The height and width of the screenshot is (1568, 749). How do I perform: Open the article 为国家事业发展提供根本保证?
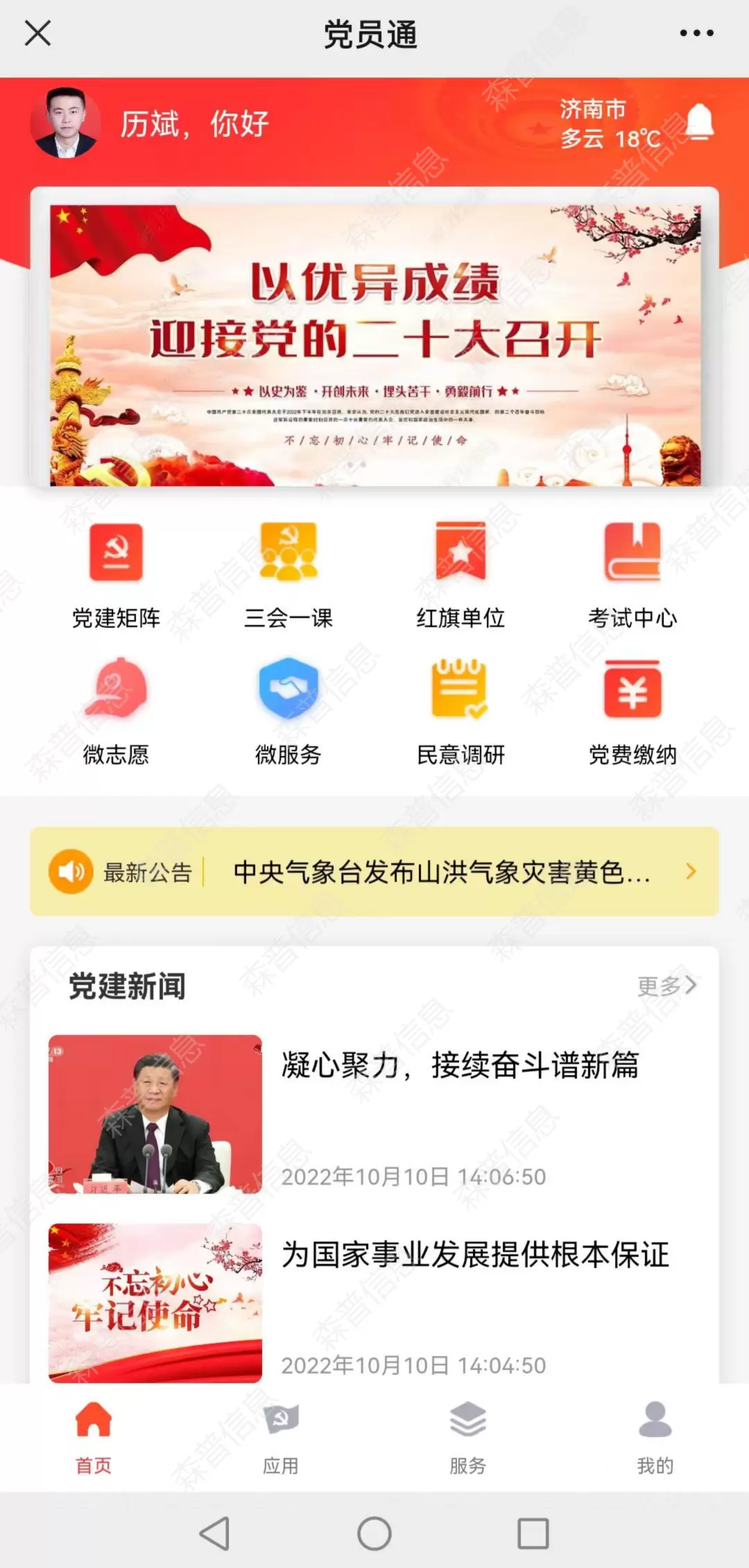(x=475, y=1255)
